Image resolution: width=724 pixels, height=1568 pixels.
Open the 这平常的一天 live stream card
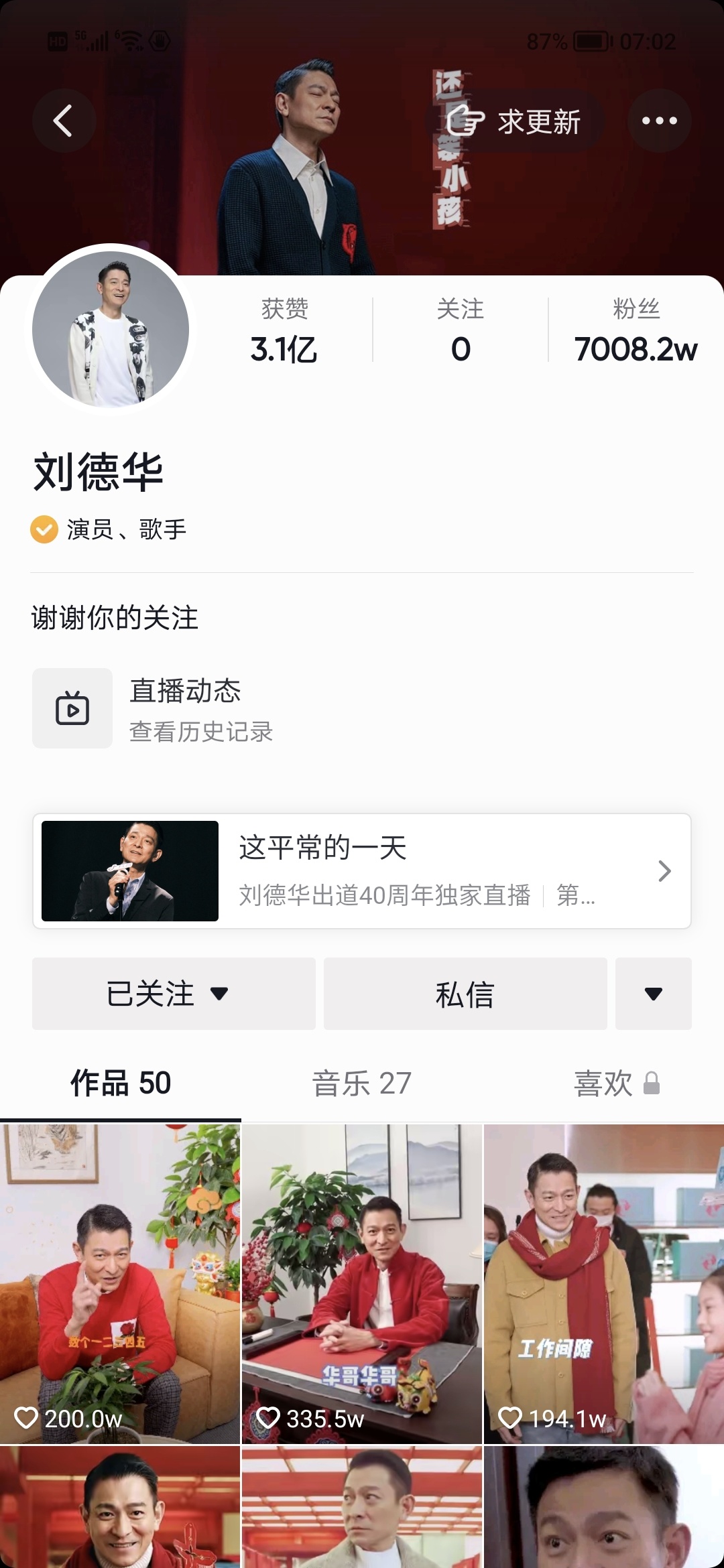[x=362, y=871]
